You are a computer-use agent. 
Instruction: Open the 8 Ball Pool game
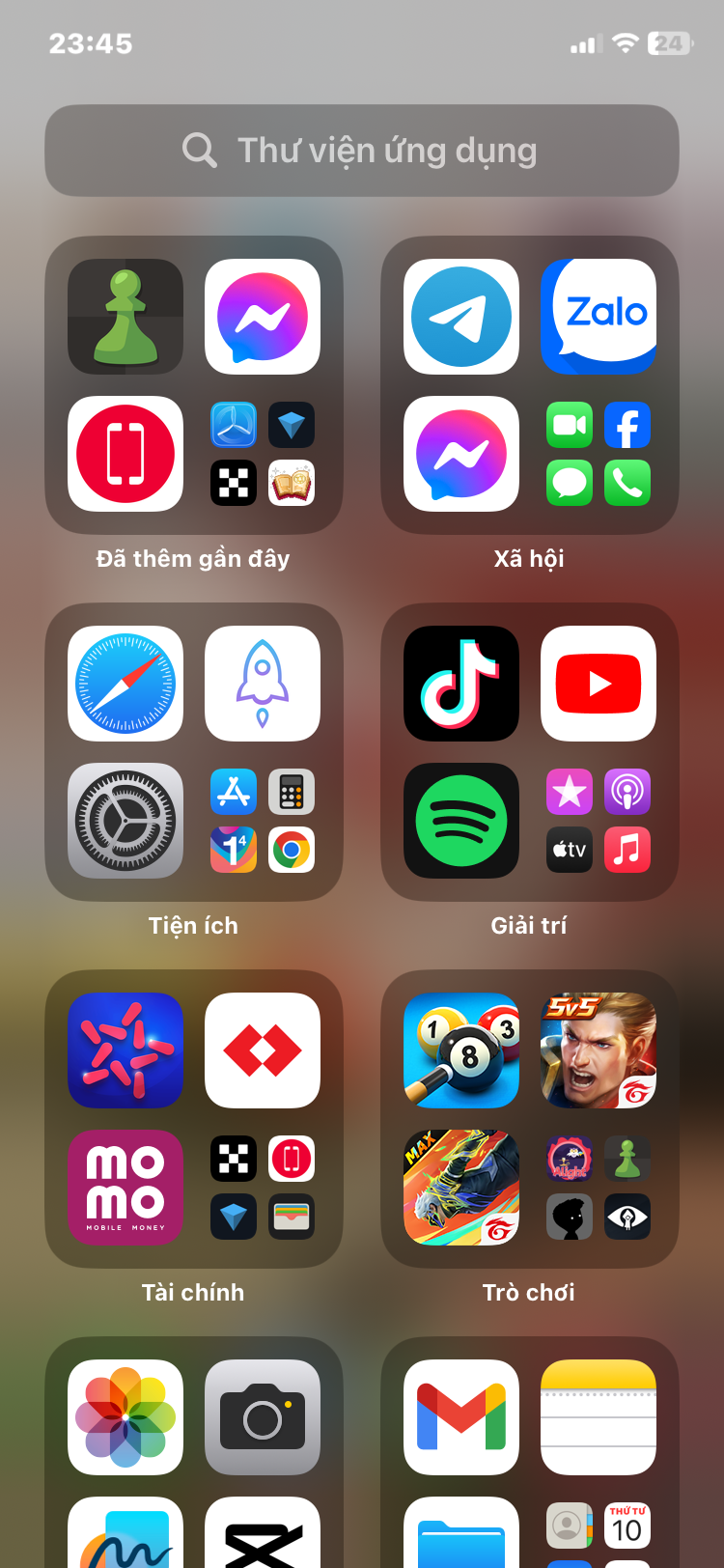pyautogui.click(x=461, y=1050)
